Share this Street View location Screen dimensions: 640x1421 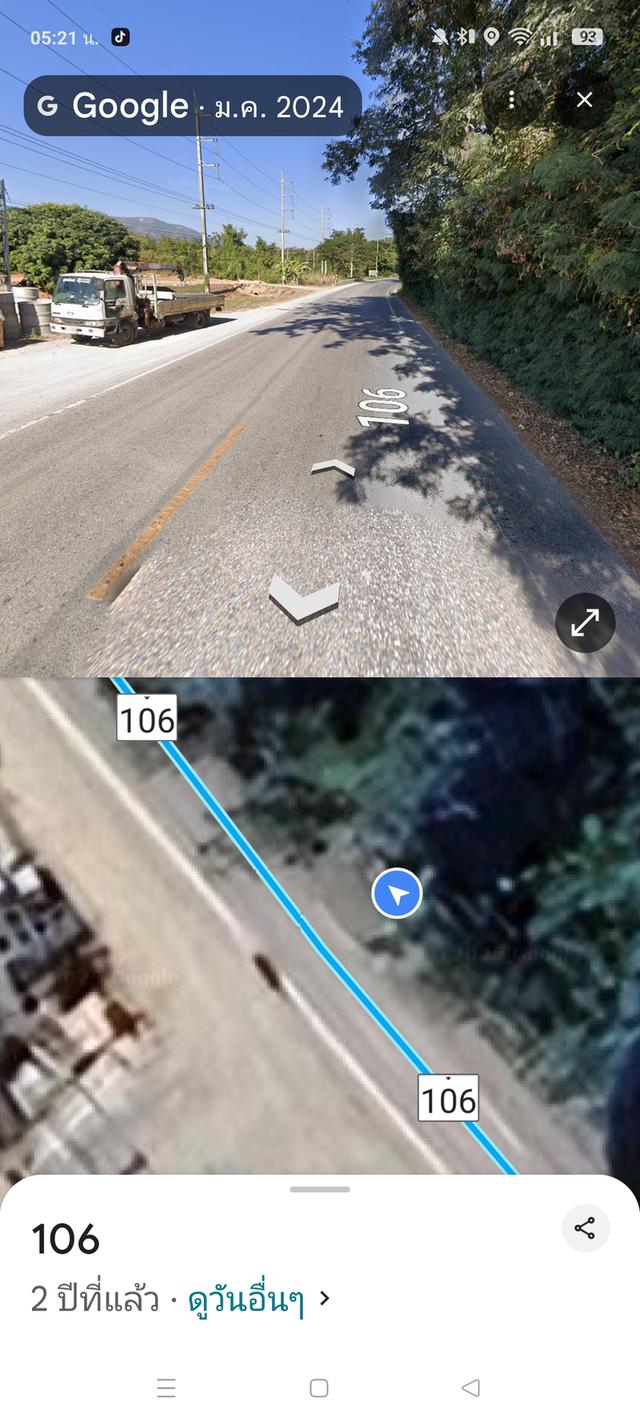click(585, 1228)
